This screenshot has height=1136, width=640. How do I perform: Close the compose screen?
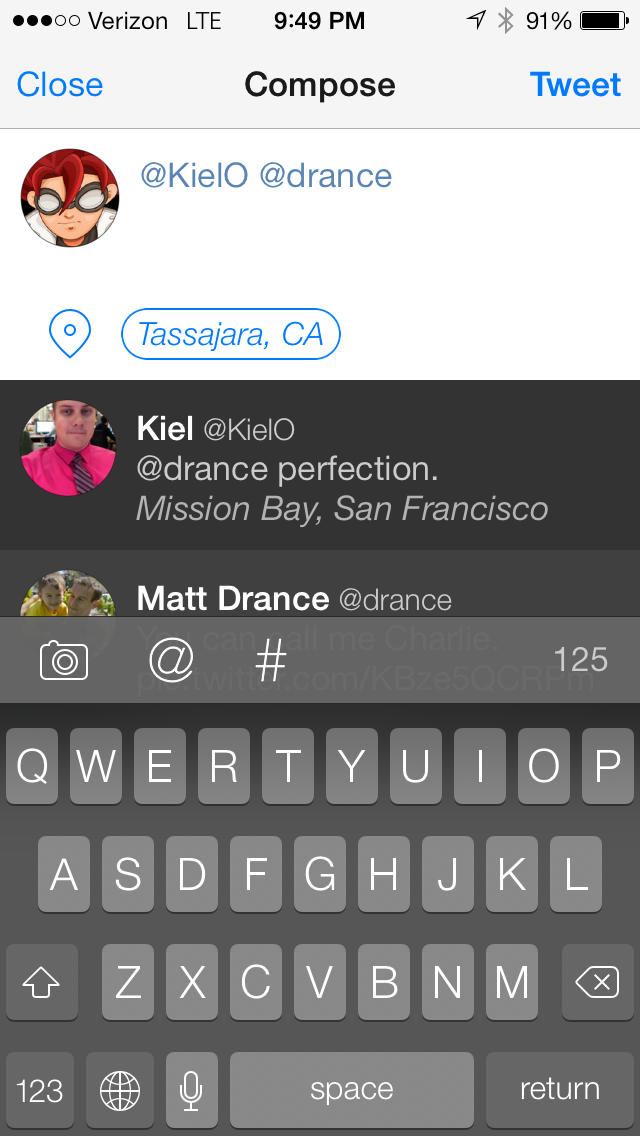[x=60, y=85]
